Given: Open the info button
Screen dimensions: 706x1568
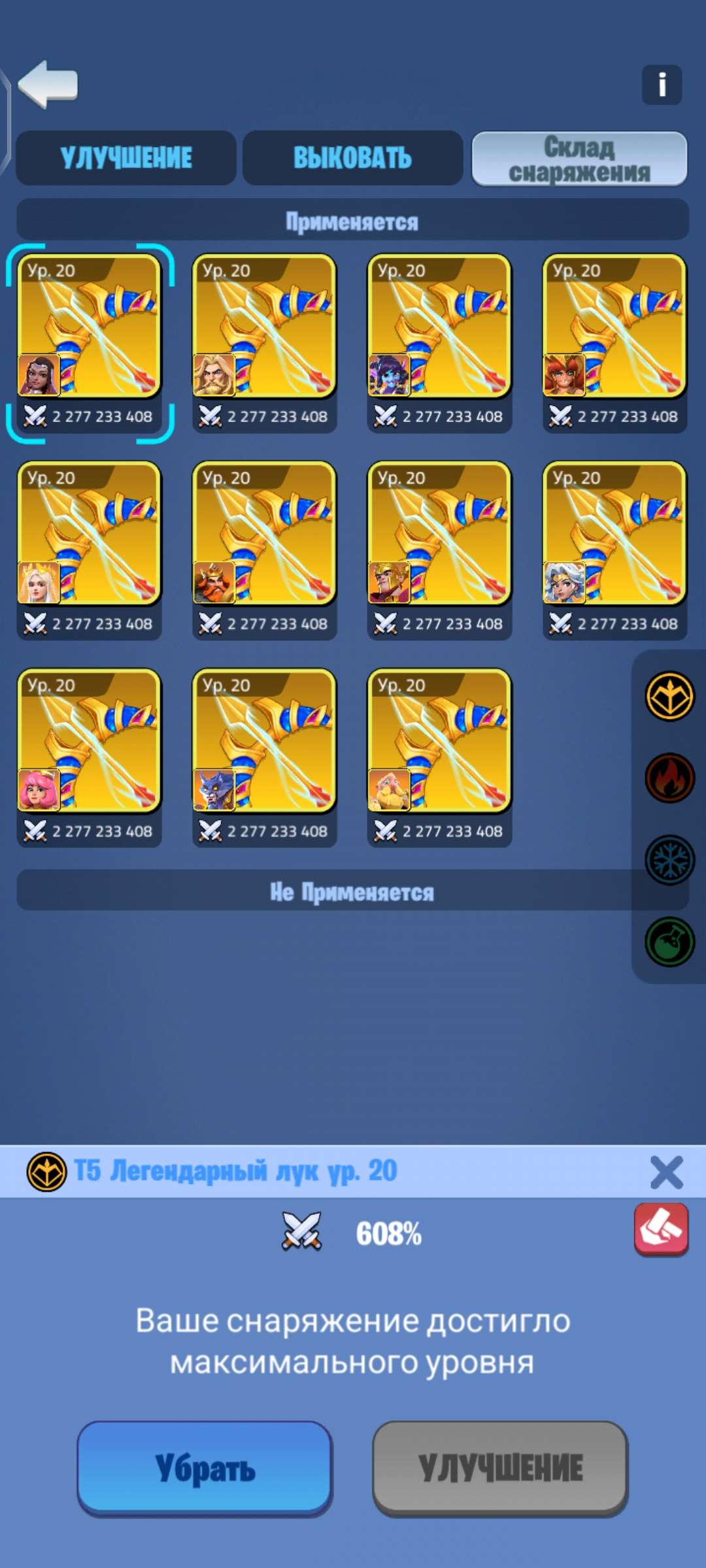Looking at the screenshot, I should click(662, 85).
